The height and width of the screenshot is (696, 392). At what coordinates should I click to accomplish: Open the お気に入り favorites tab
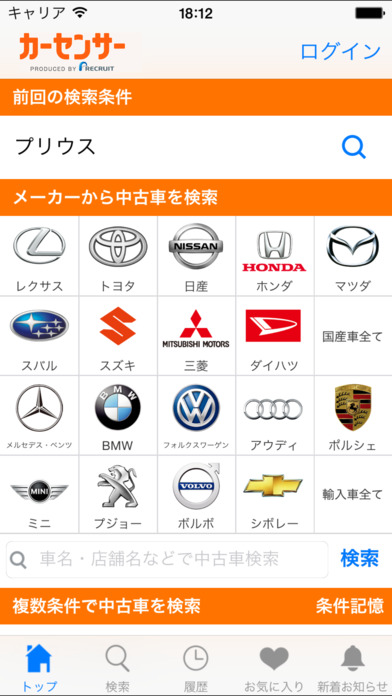click(274, 668)
